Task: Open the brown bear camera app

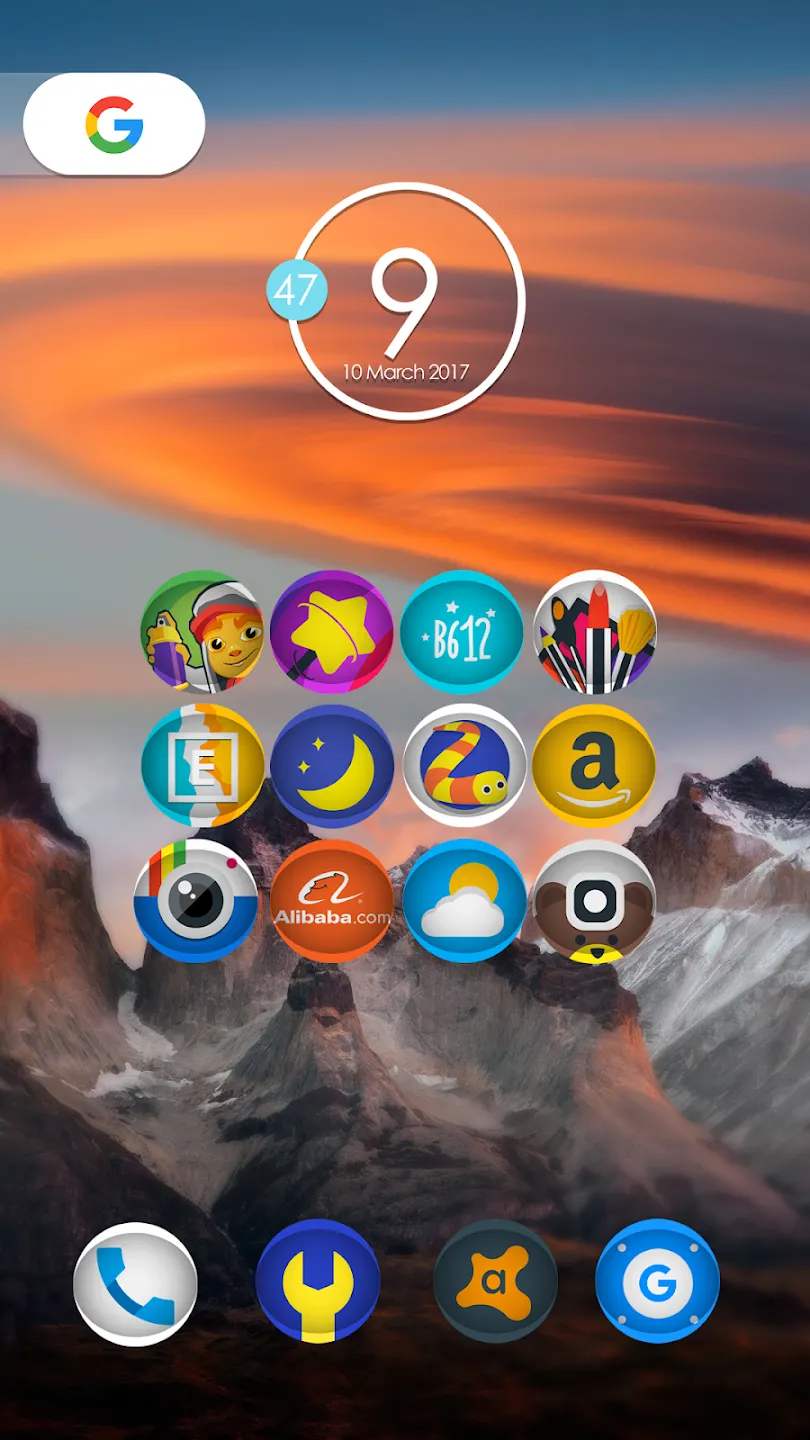Action: click(x=595, y=901)
